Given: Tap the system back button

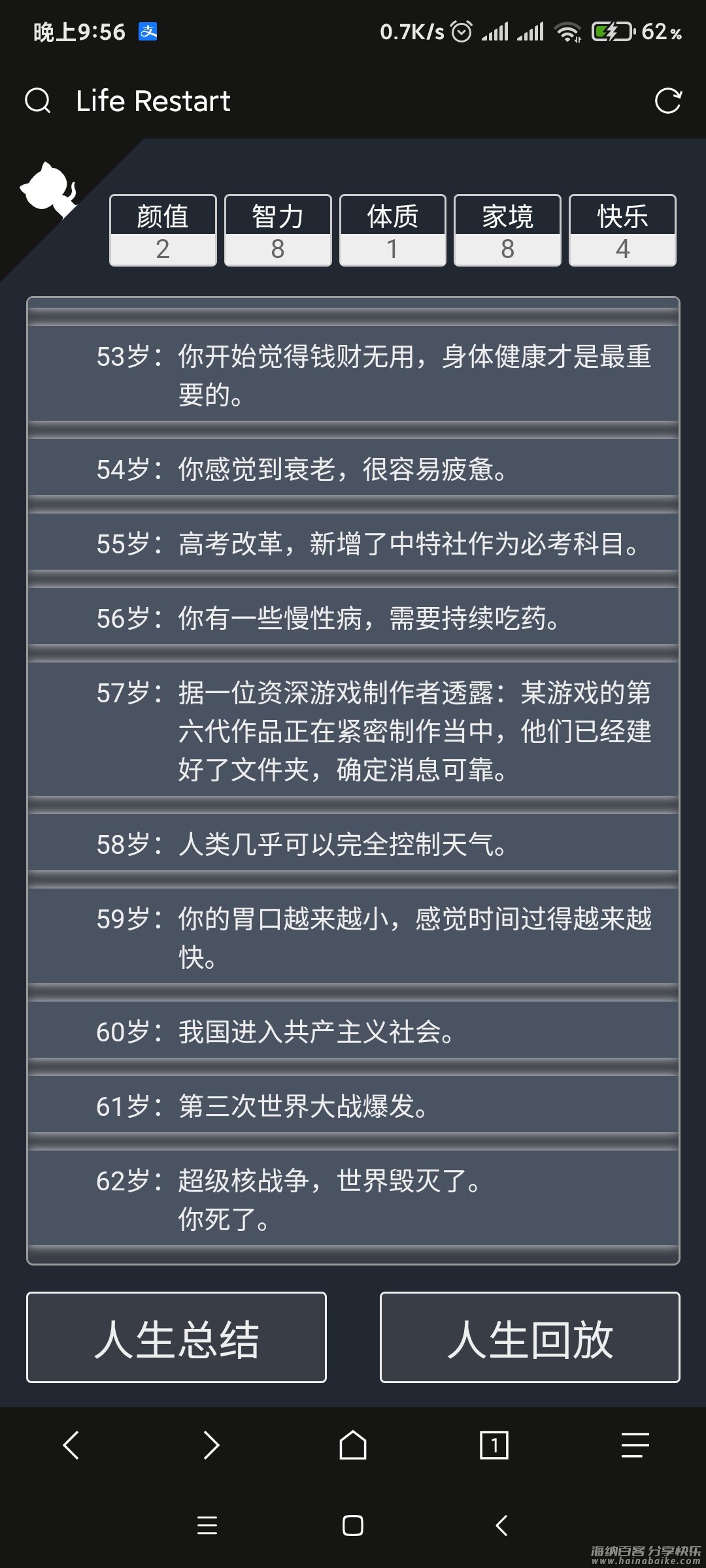Looking at the screenshot, I should 501,1526.
